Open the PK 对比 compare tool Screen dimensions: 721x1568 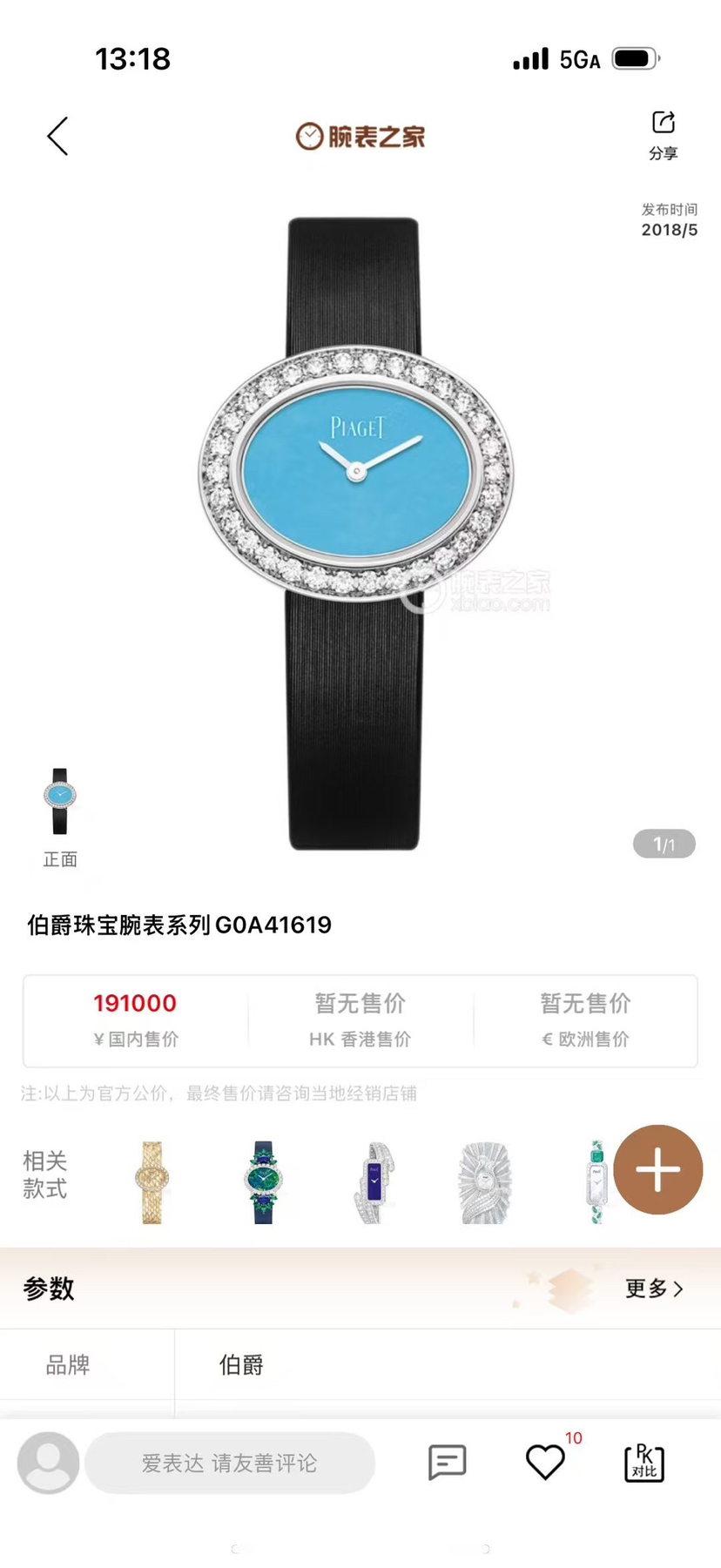(x=644, y=1463)
